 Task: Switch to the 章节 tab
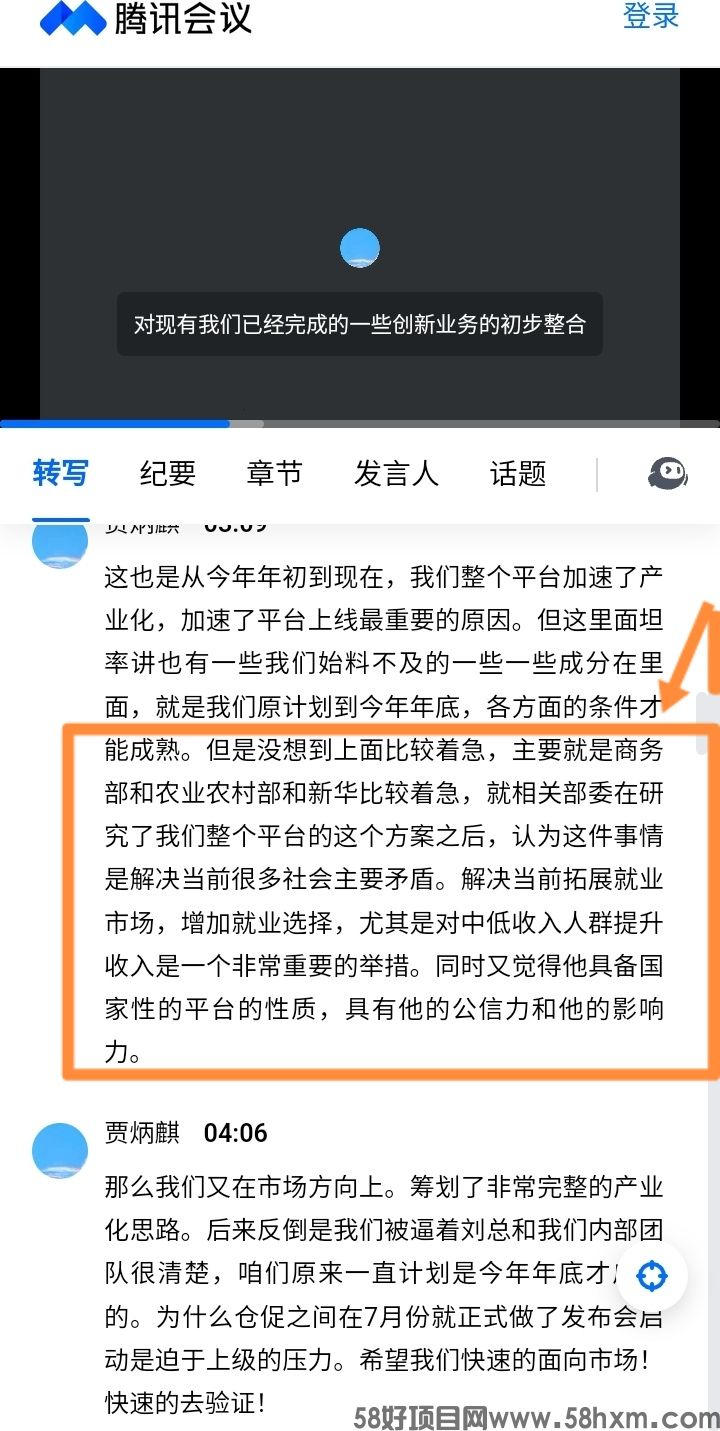tap(274, 473)
